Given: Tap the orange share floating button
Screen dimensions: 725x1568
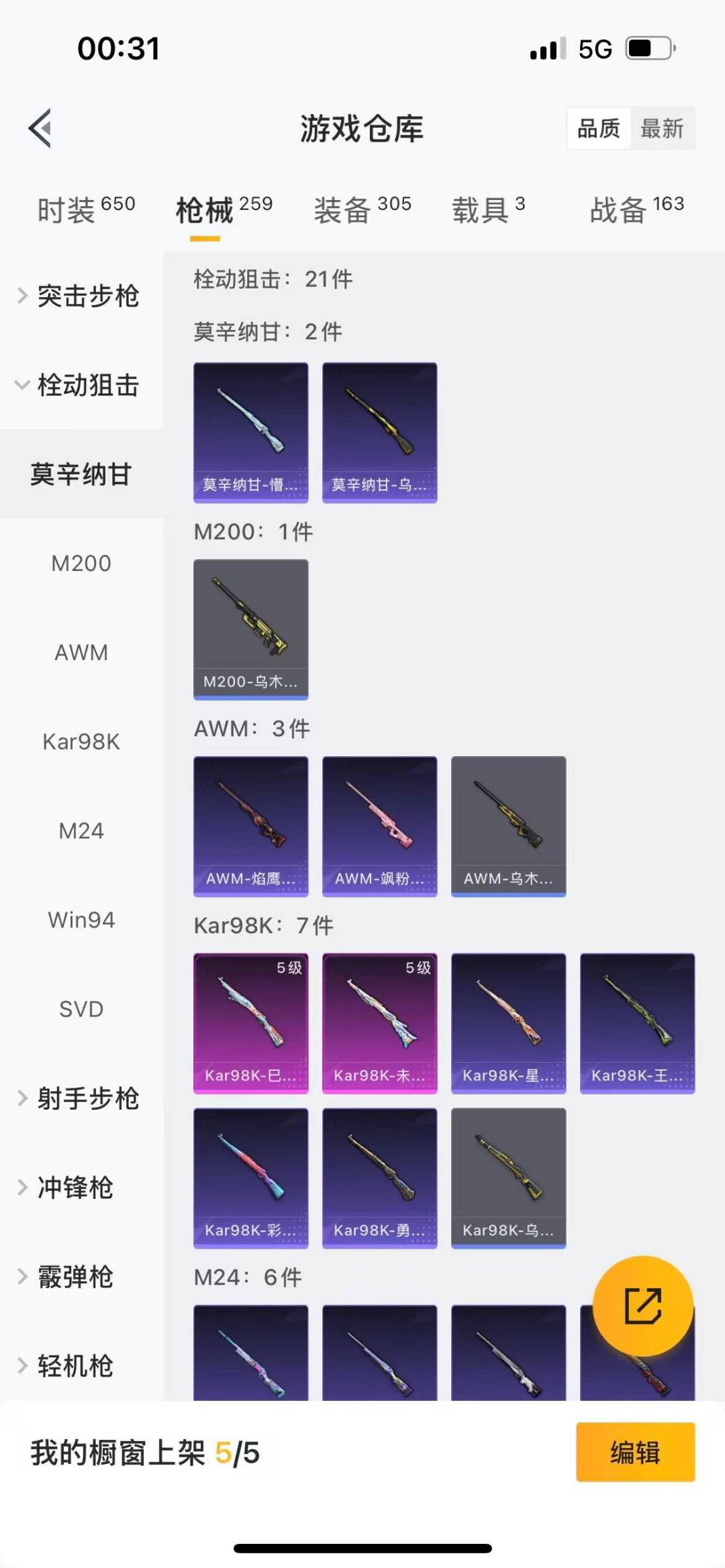Looking at the screenshot, I should (643, 1306).
